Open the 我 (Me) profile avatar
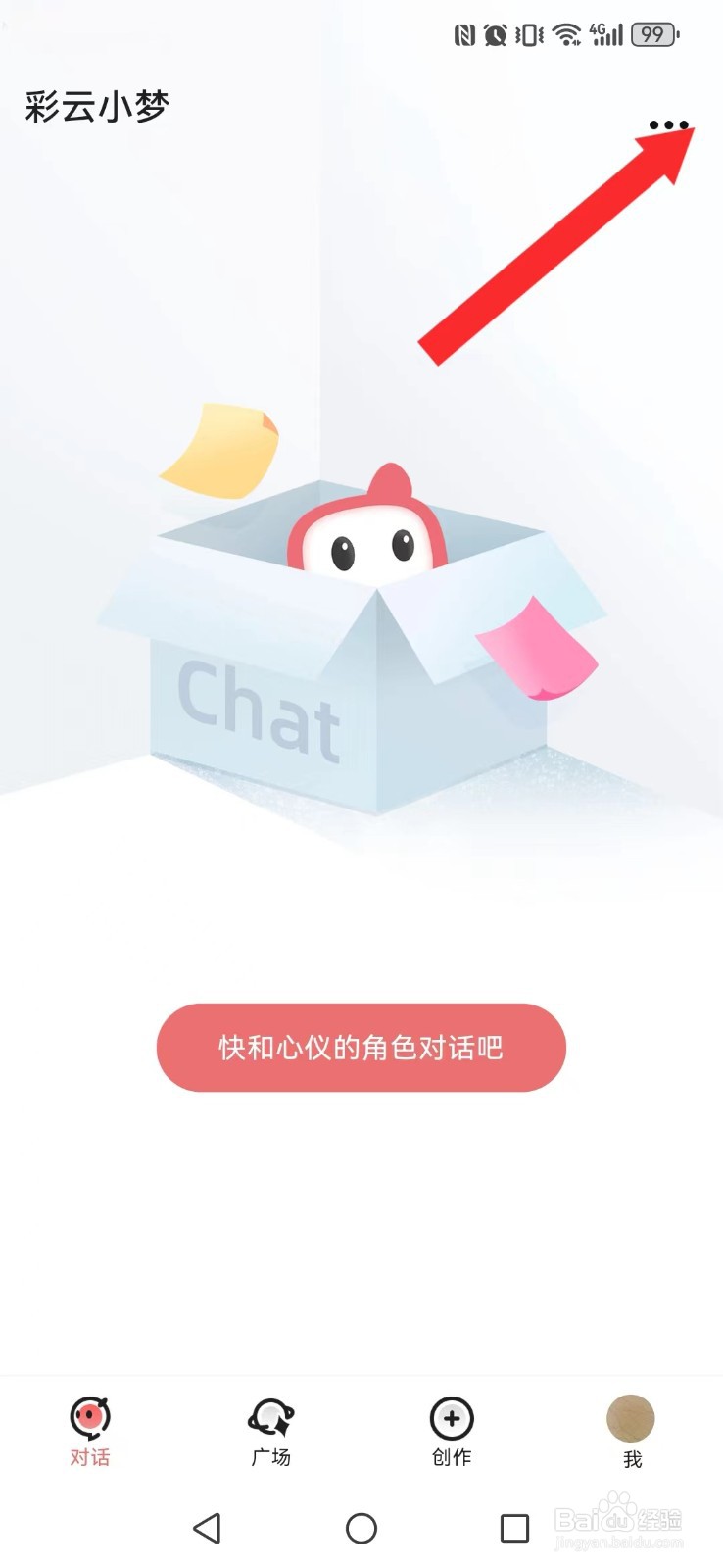 point(631,1416)
